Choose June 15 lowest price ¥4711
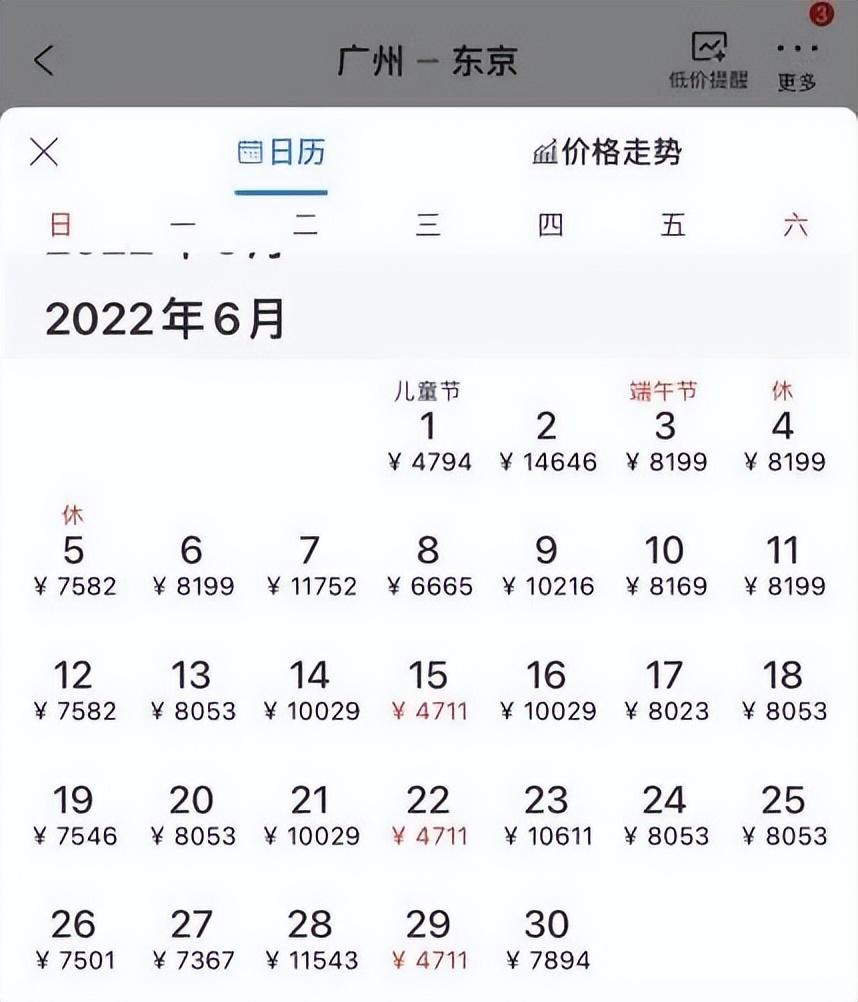The height and width of the screenshot is (1002, 858). tap(428, 689)
